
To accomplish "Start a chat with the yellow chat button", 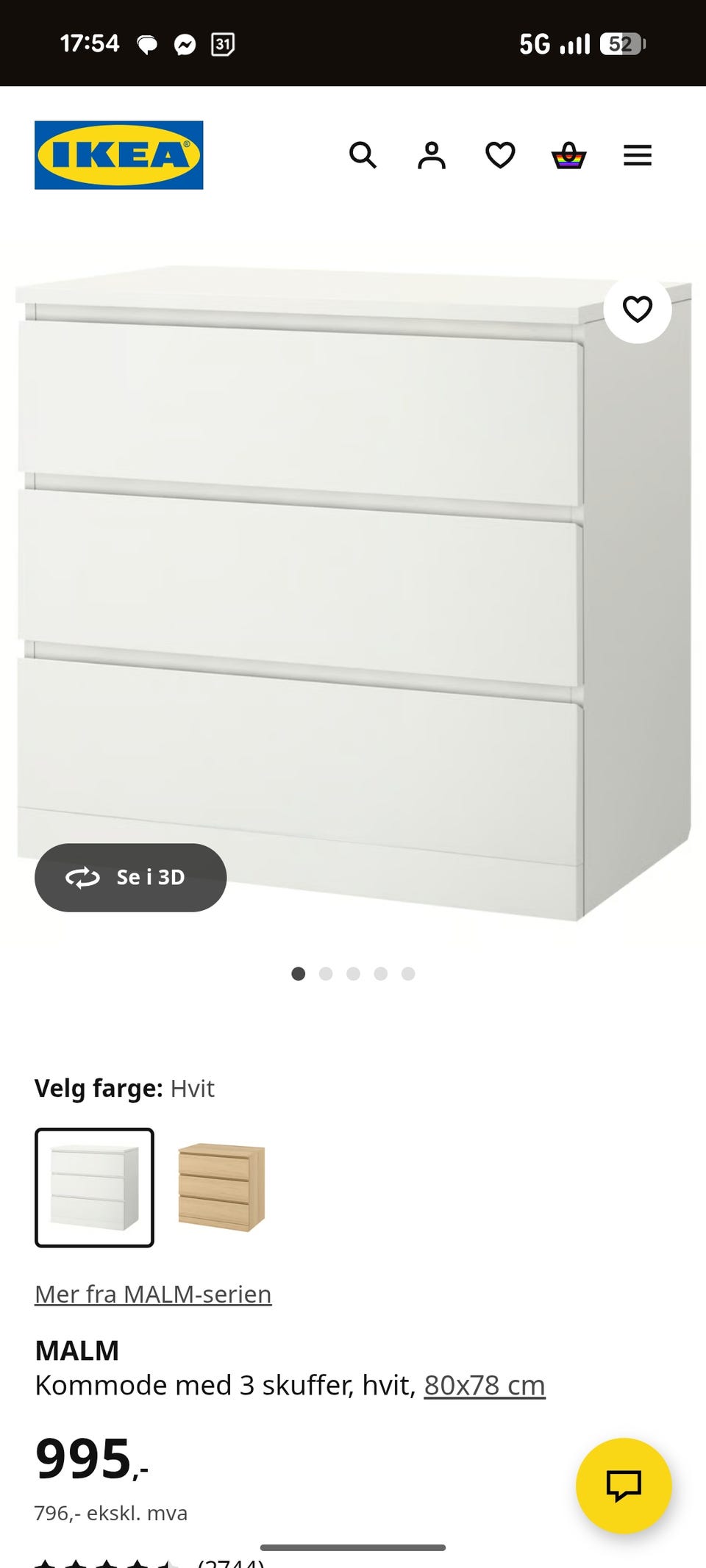I will click(x=624, y=1485).
